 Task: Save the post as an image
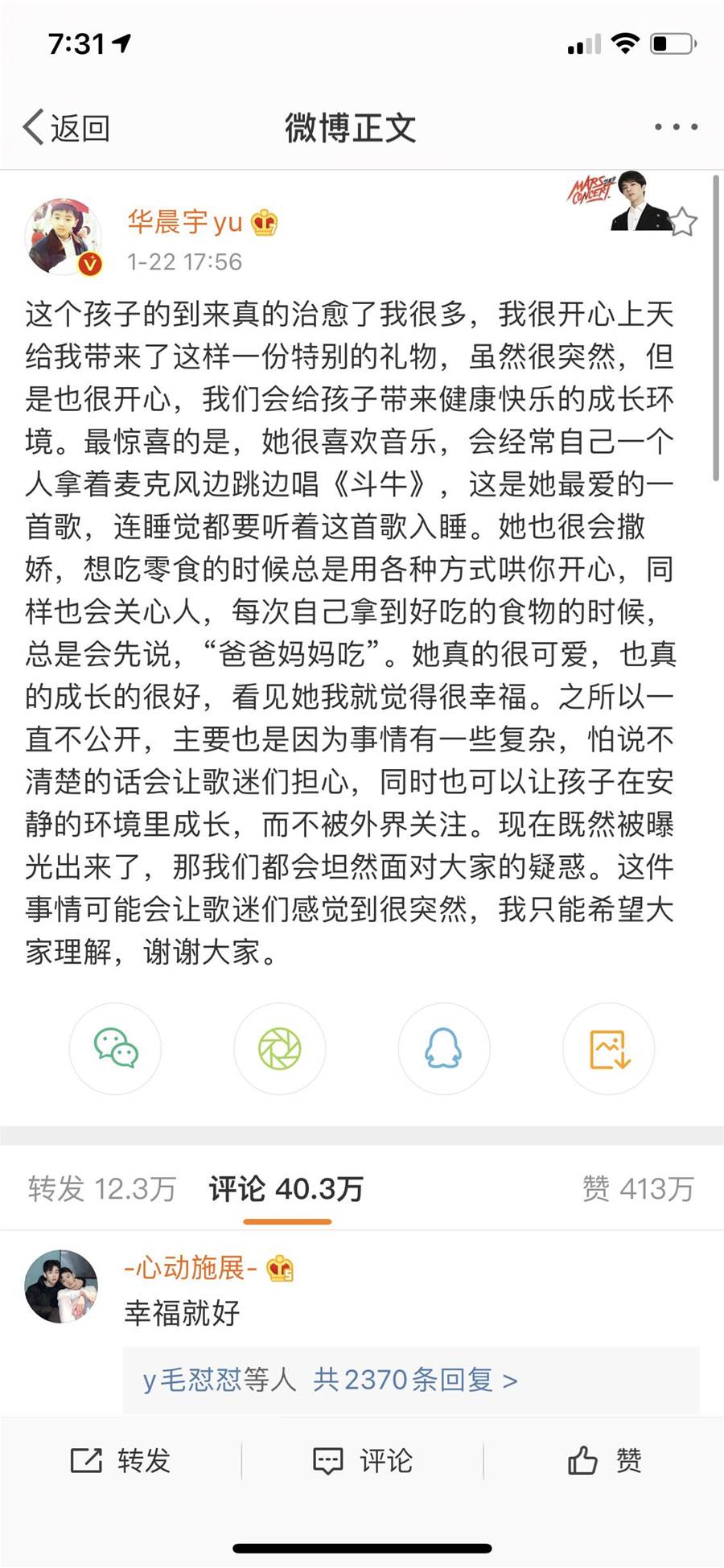pos(608,1048)
